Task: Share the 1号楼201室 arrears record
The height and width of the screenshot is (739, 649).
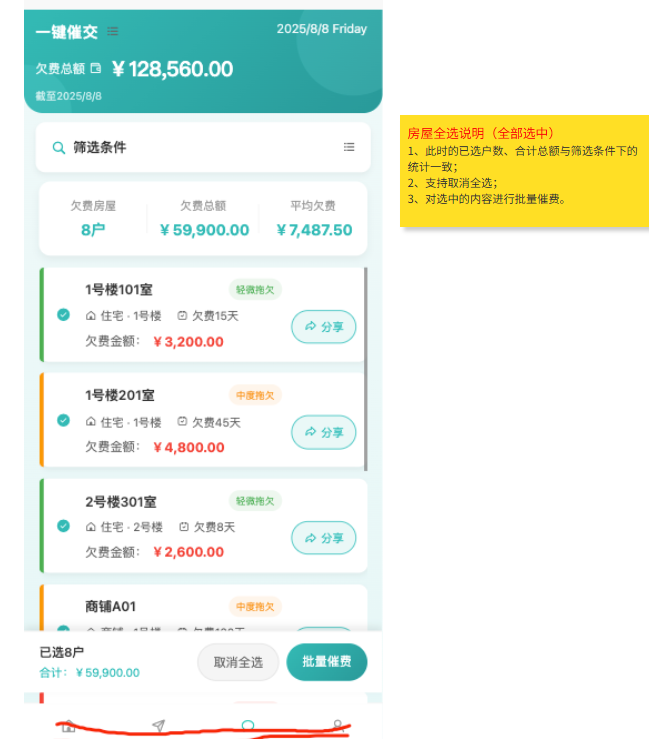Action: tap(323, 432)
